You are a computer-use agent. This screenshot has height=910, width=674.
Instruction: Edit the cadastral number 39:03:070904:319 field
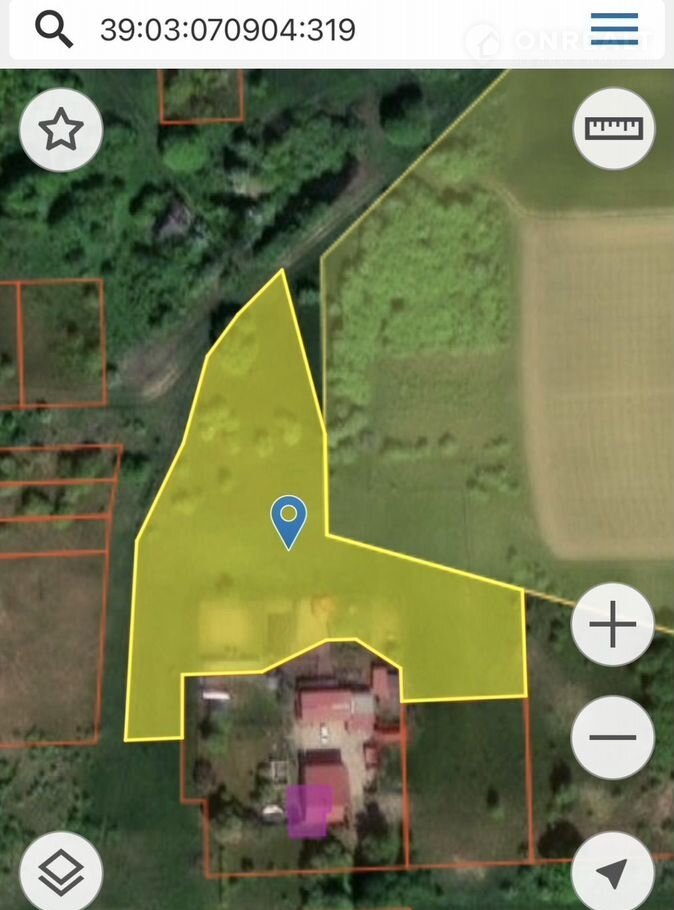tap(228, 29)
